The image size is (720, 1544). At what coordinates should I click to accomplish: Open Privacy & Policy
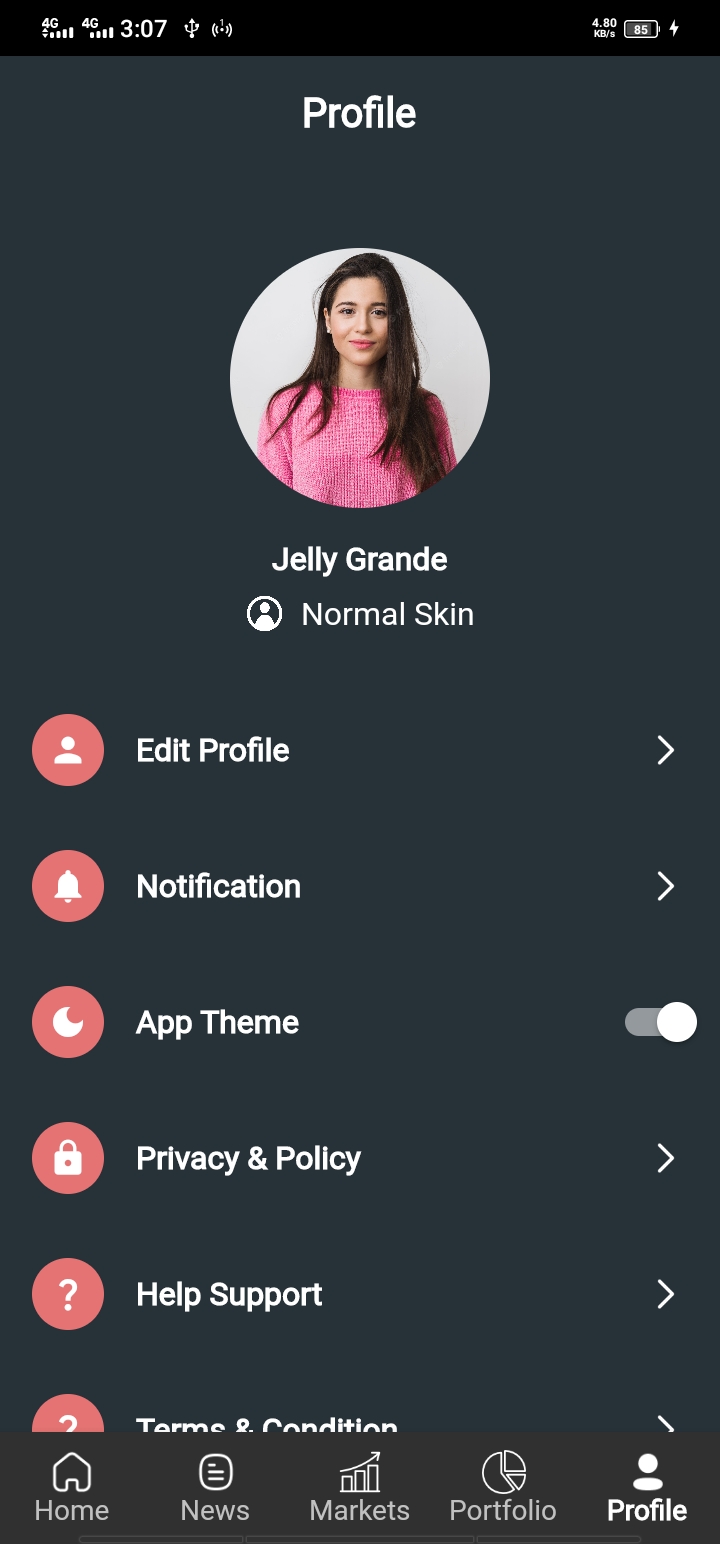pyautogui.click(x=360, y=1158)
